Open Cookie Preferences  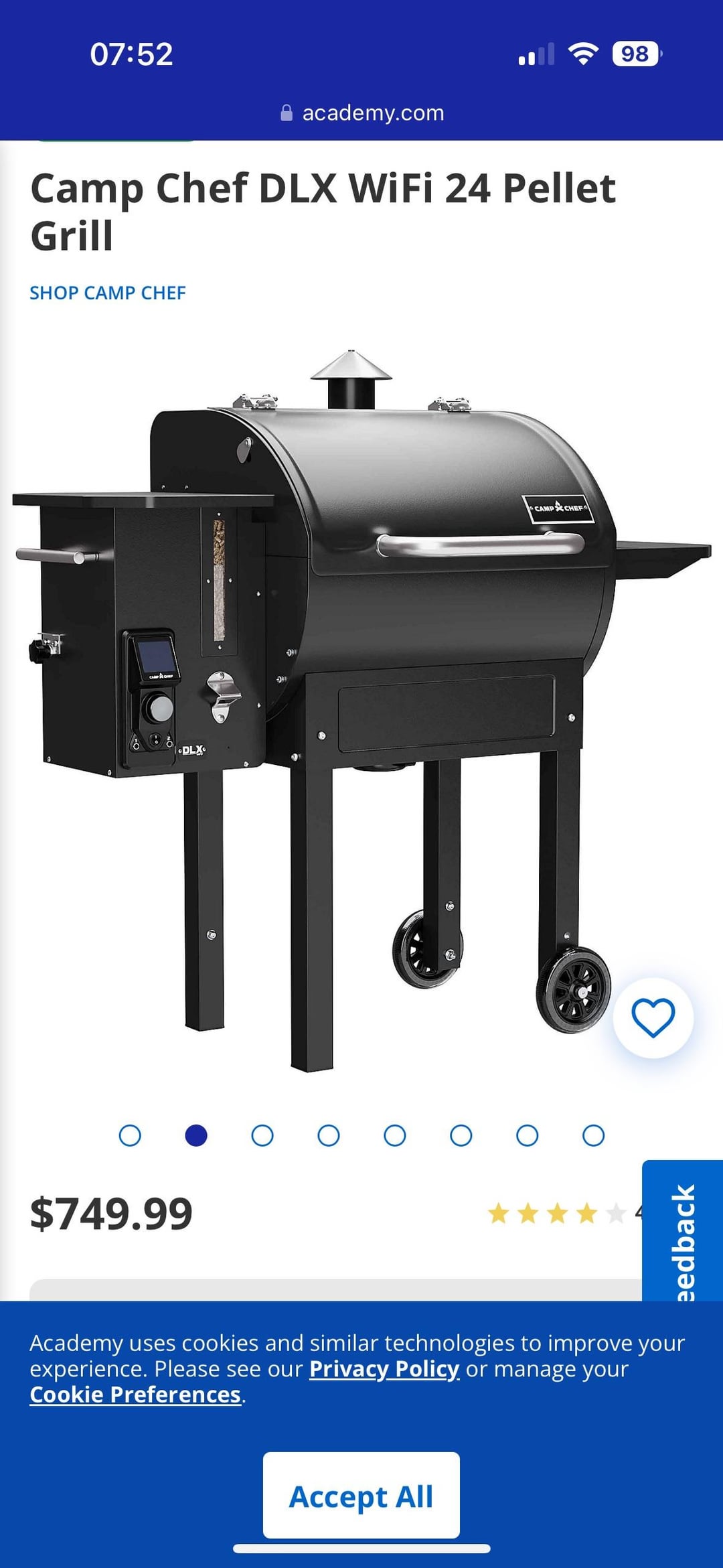[x=135, y=1395]
